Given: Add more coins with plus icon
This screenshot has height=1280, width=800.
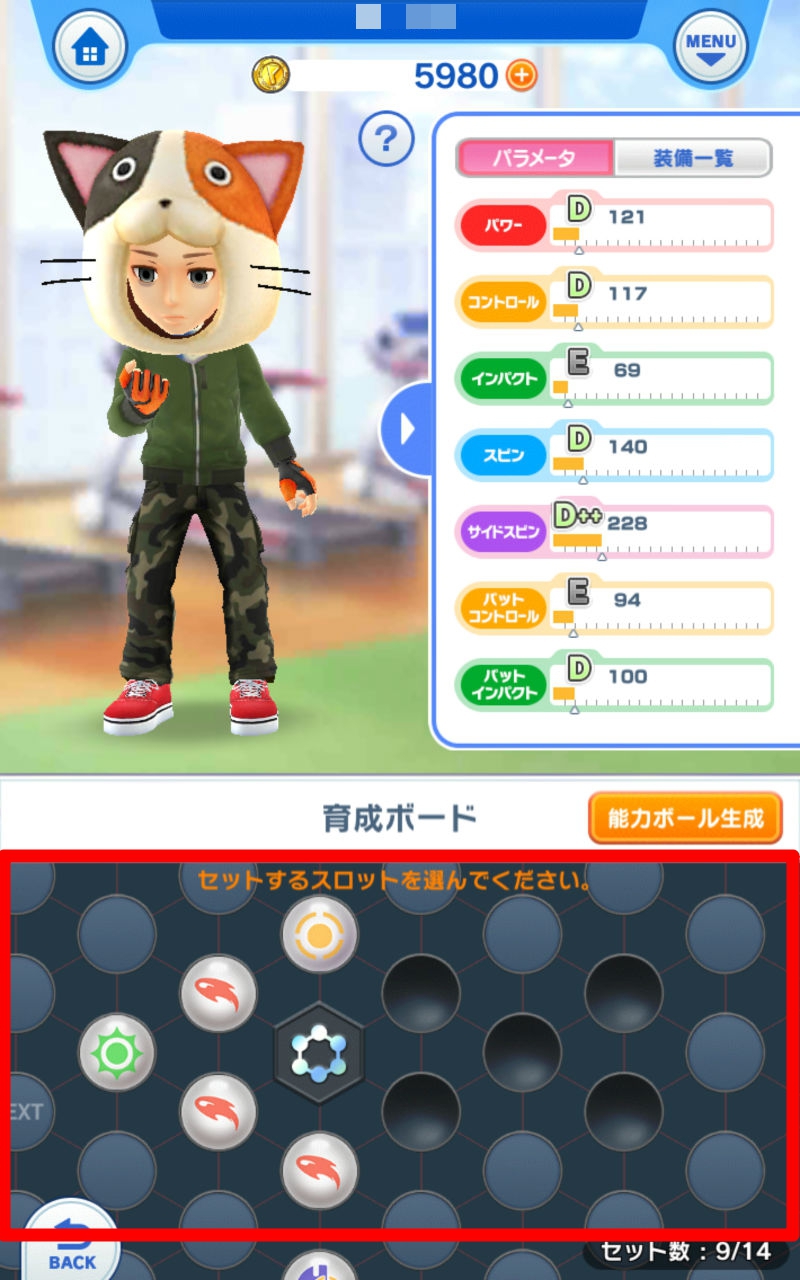Looking at the screenshot, I should (x=521, y=75).
